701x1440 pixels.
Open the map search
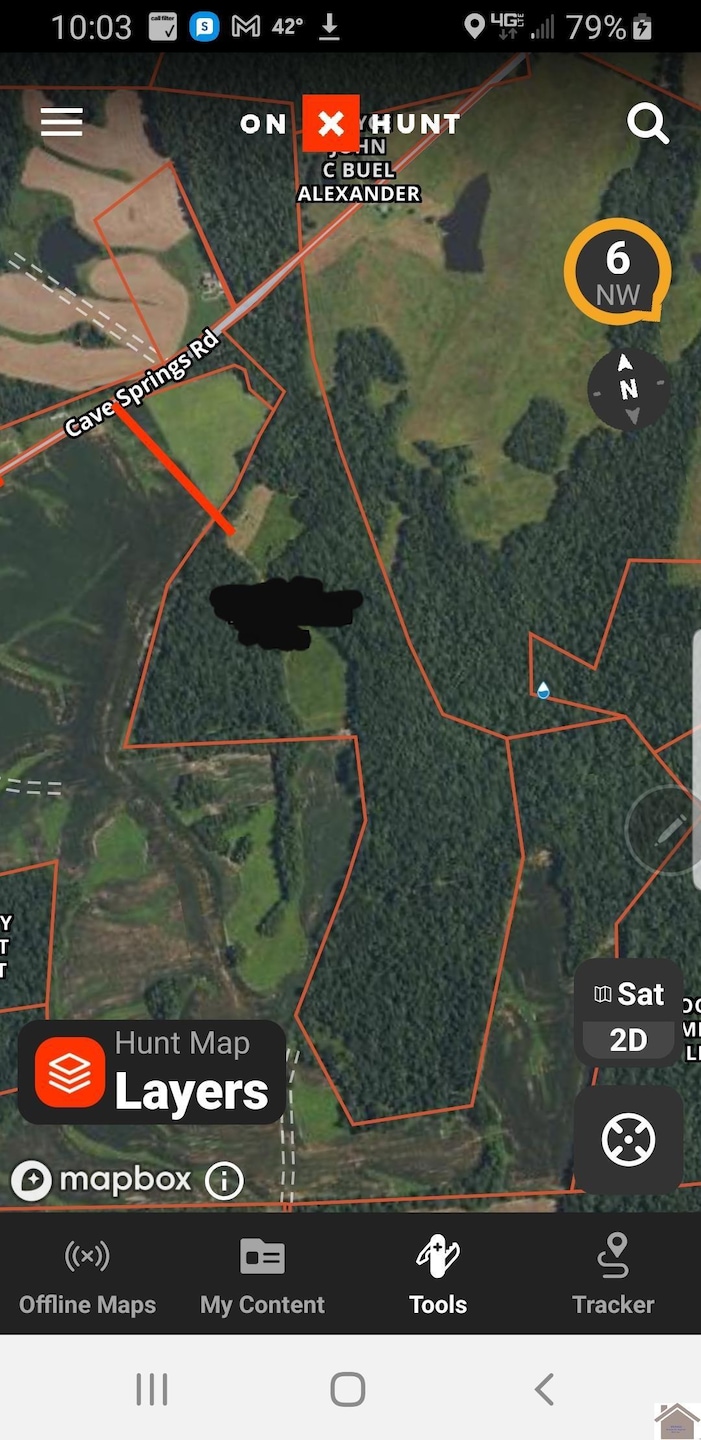[x=647, y=124]
